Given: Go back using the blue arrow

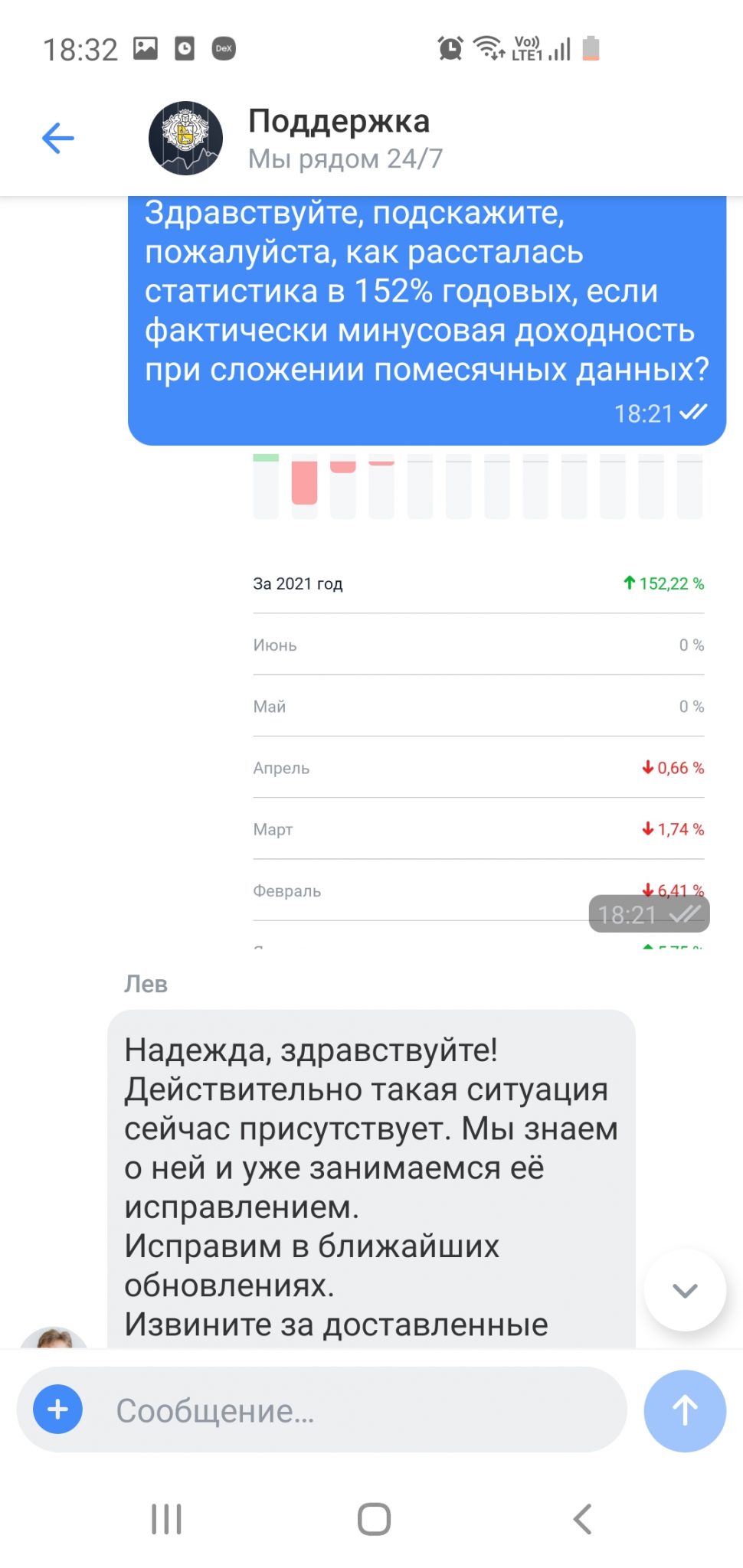Looking at the screenshot, I should (x=58, y=139).
